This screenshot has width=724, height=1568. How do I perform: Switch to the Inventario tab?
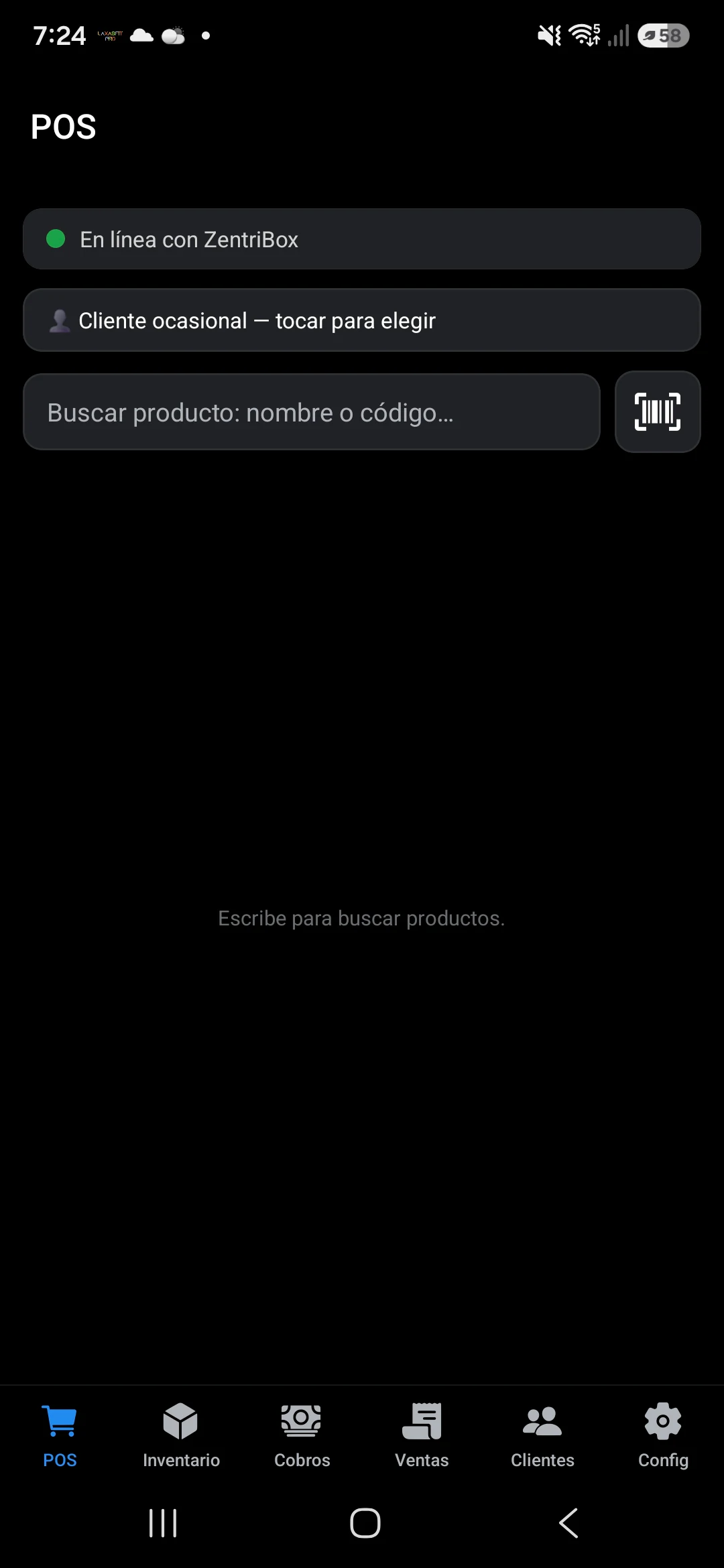181,1435
